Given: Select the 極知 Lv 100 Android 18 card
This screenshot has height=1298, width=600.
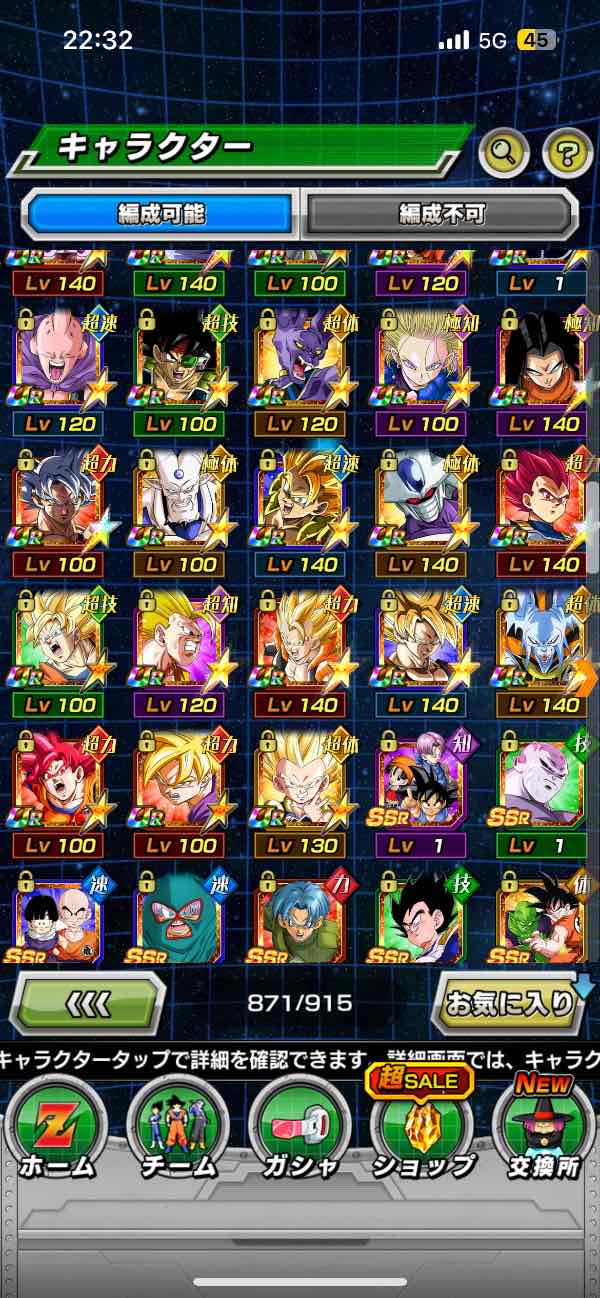Looking at the screenshot, I should pos(422,358).
